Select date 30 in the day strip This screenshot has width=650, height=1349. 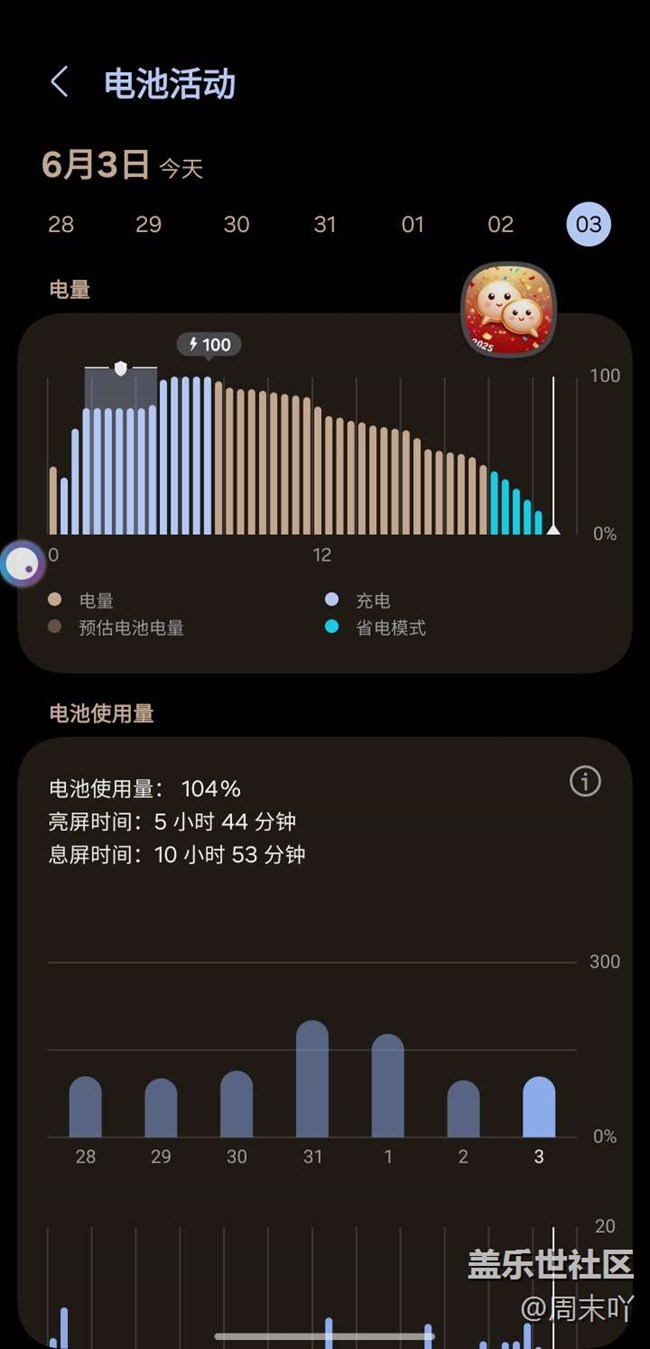click(x=237, y=224)
